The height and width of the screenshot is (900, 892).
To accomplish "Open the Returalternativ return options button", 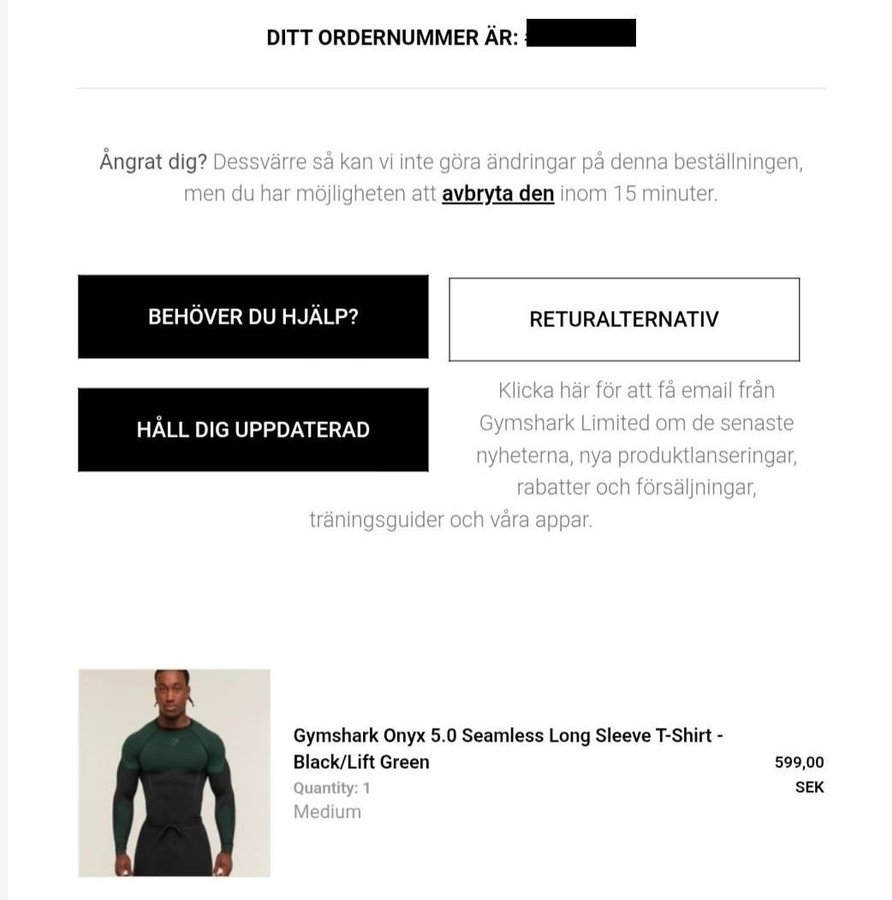I will 624,320.
